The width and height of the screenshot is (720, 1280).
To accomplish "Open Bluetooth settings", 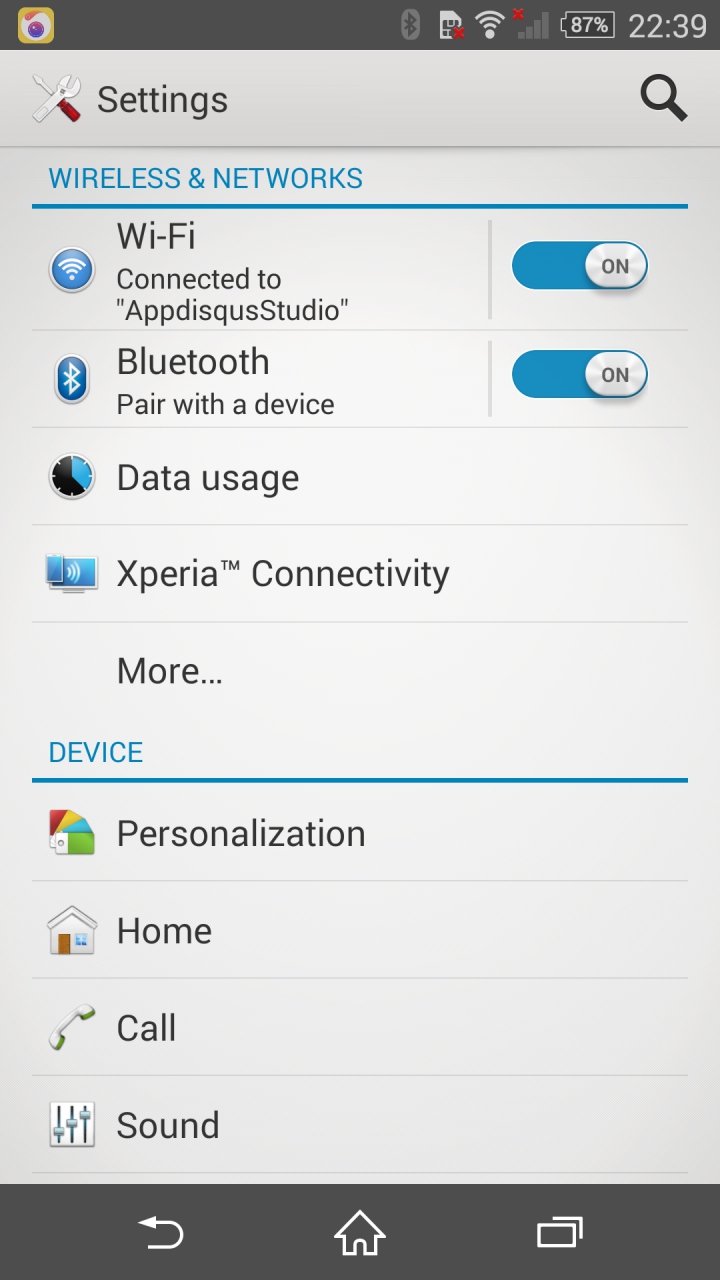I will point(260,379).
